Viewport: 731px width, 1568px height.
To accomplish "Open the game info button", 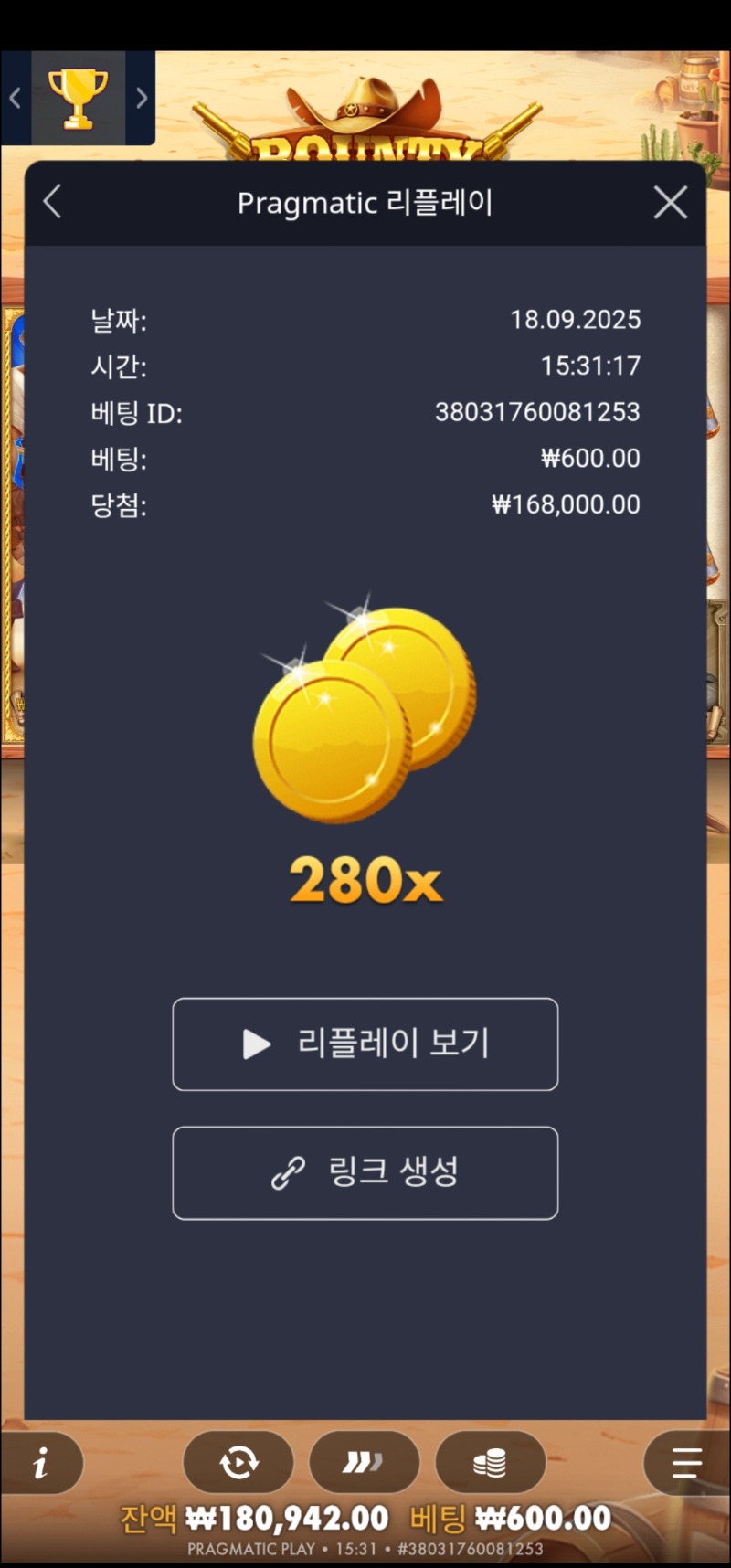I will [41, 1463].
